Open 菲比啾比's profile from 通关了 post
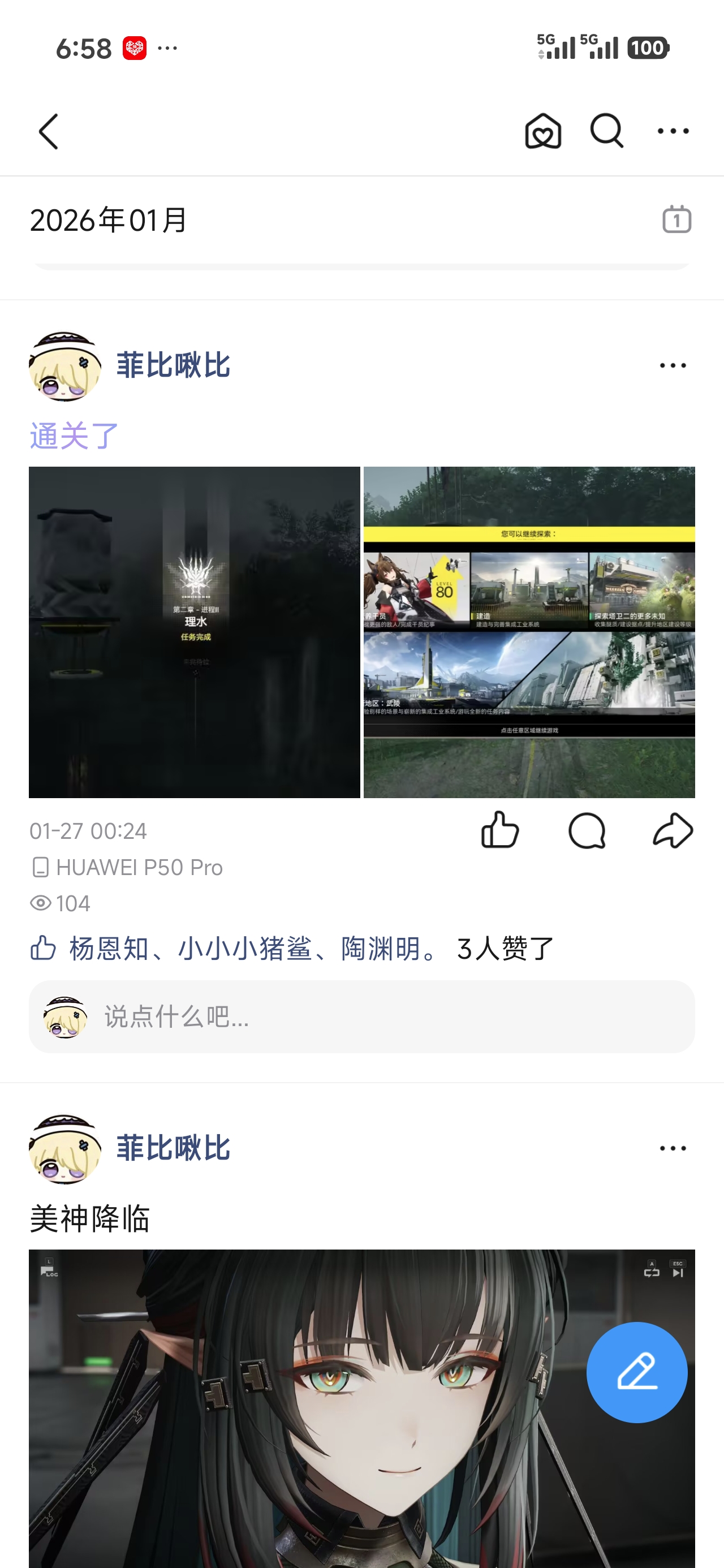This screenshot has width=724, height=1568. pyautogui.click(x=174, y=365)
